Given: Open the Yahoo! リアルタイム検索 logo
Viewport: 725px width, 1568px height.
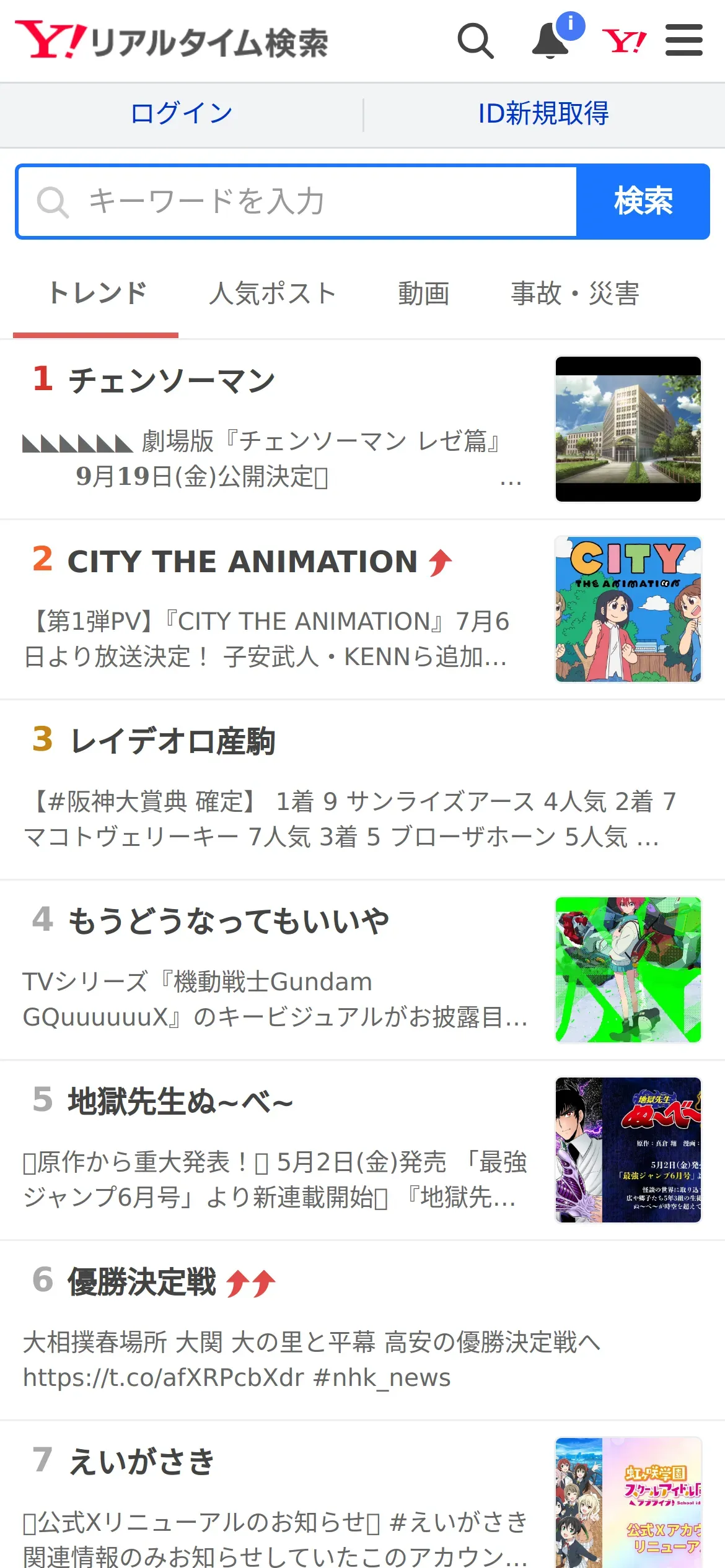Looking at the screenshot, I should (172, 41).
